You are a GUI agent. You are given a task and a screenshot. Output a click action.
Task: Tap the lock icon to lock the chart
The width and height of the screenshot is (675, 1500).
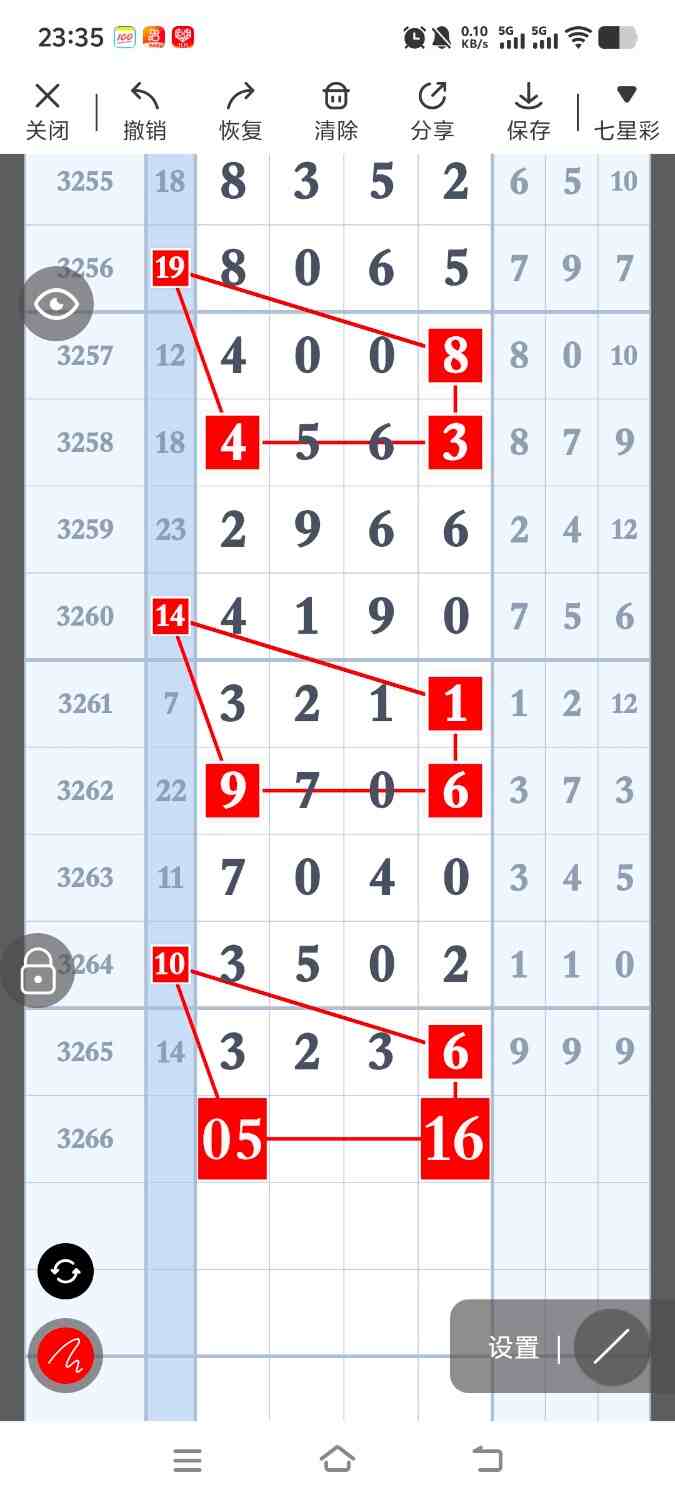click(x=37, y=970)
